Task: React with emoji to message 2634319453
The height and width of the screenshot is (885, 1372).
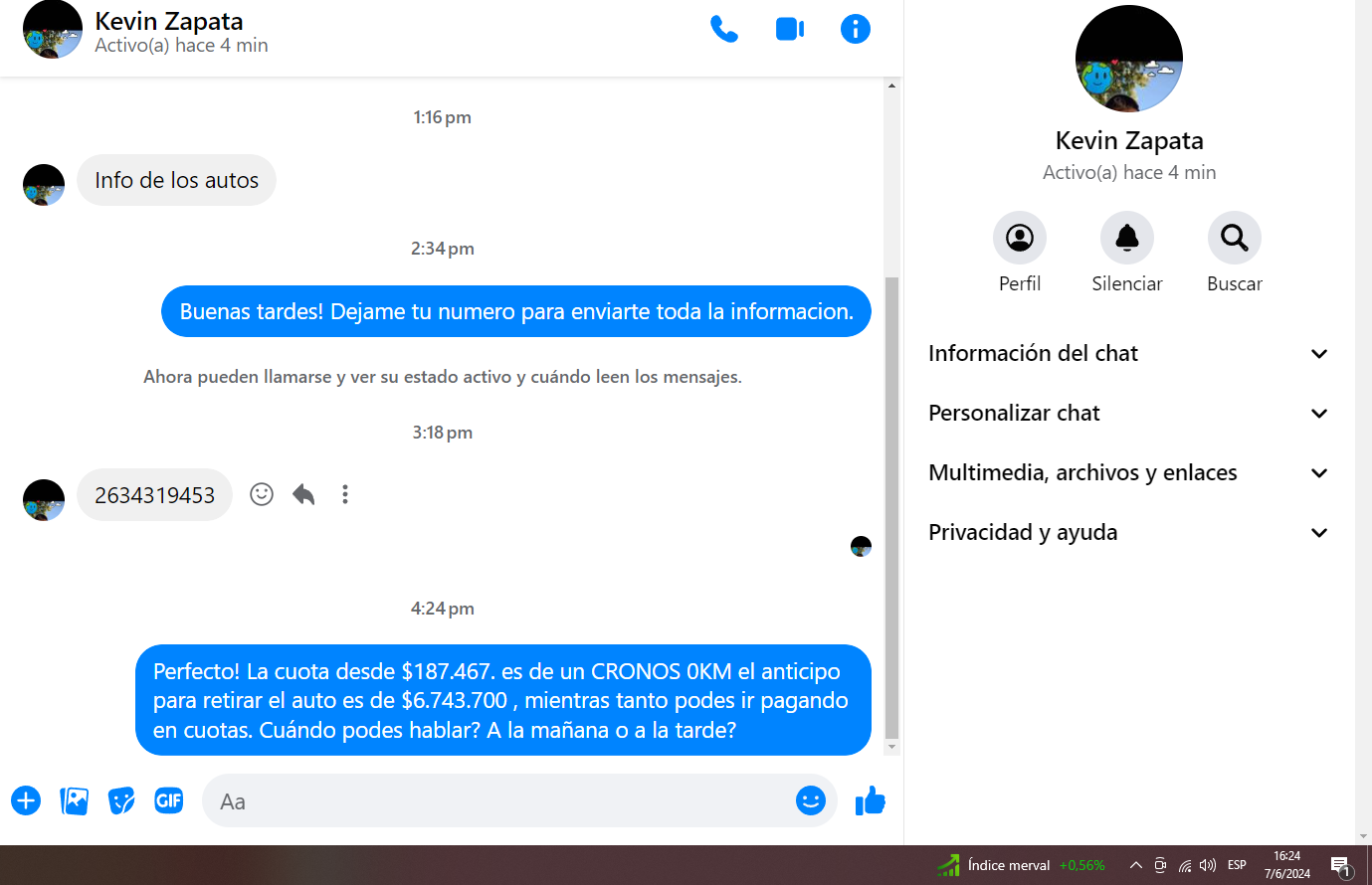Action: (262, 494)
